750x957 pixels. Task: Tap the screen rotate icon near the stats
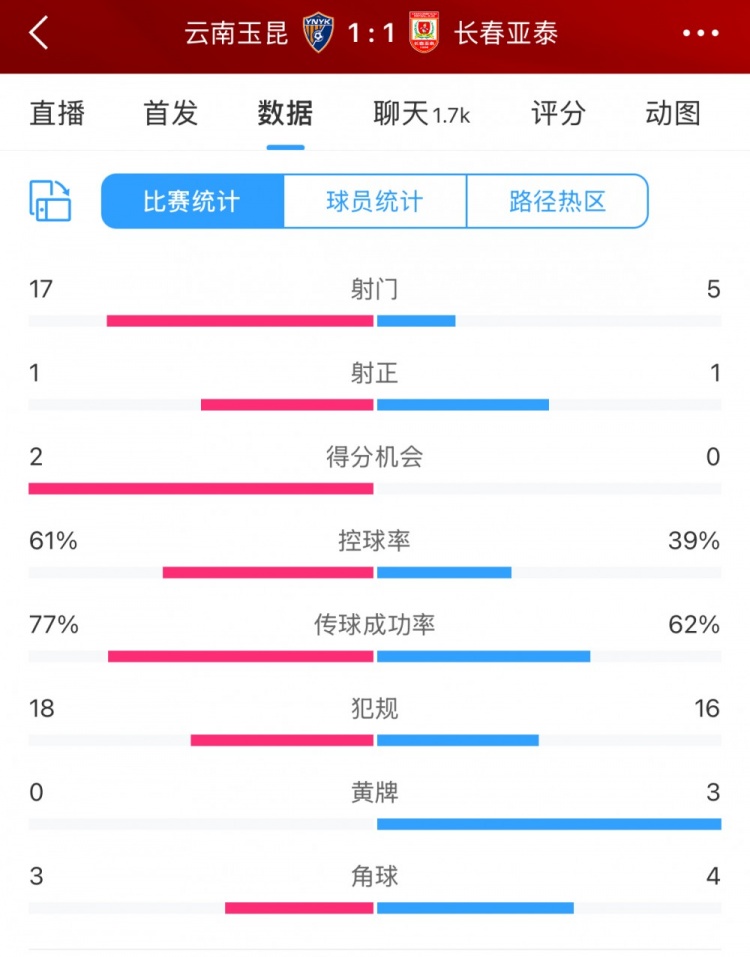46,200
